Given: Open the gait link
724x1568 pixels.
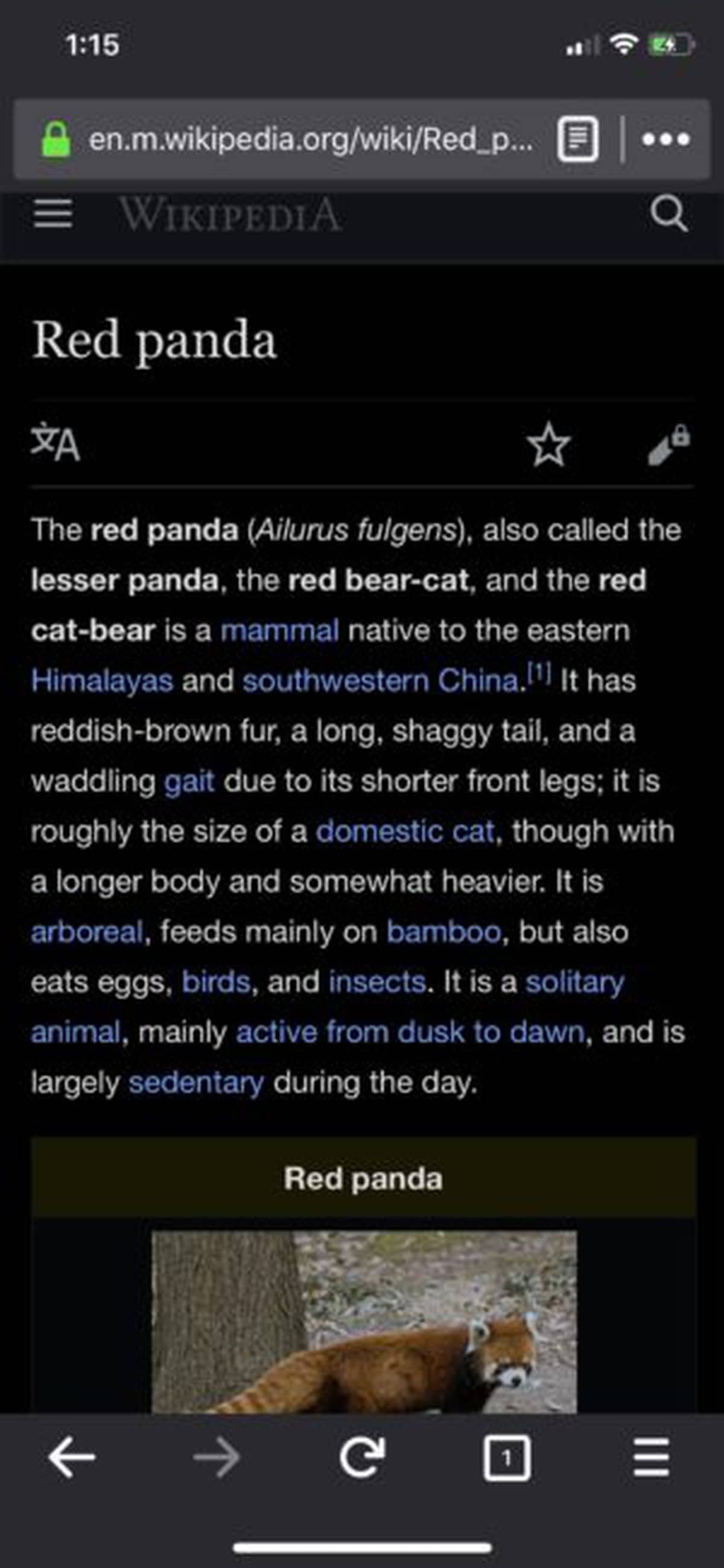Looking at the screenshot, I should [189, 781].
